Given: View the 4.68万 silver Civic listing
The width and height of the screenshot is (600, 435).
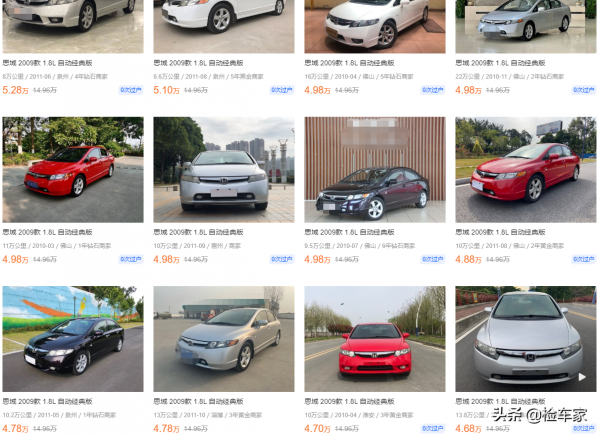Looking at the screenshot, I should [526, 338].
